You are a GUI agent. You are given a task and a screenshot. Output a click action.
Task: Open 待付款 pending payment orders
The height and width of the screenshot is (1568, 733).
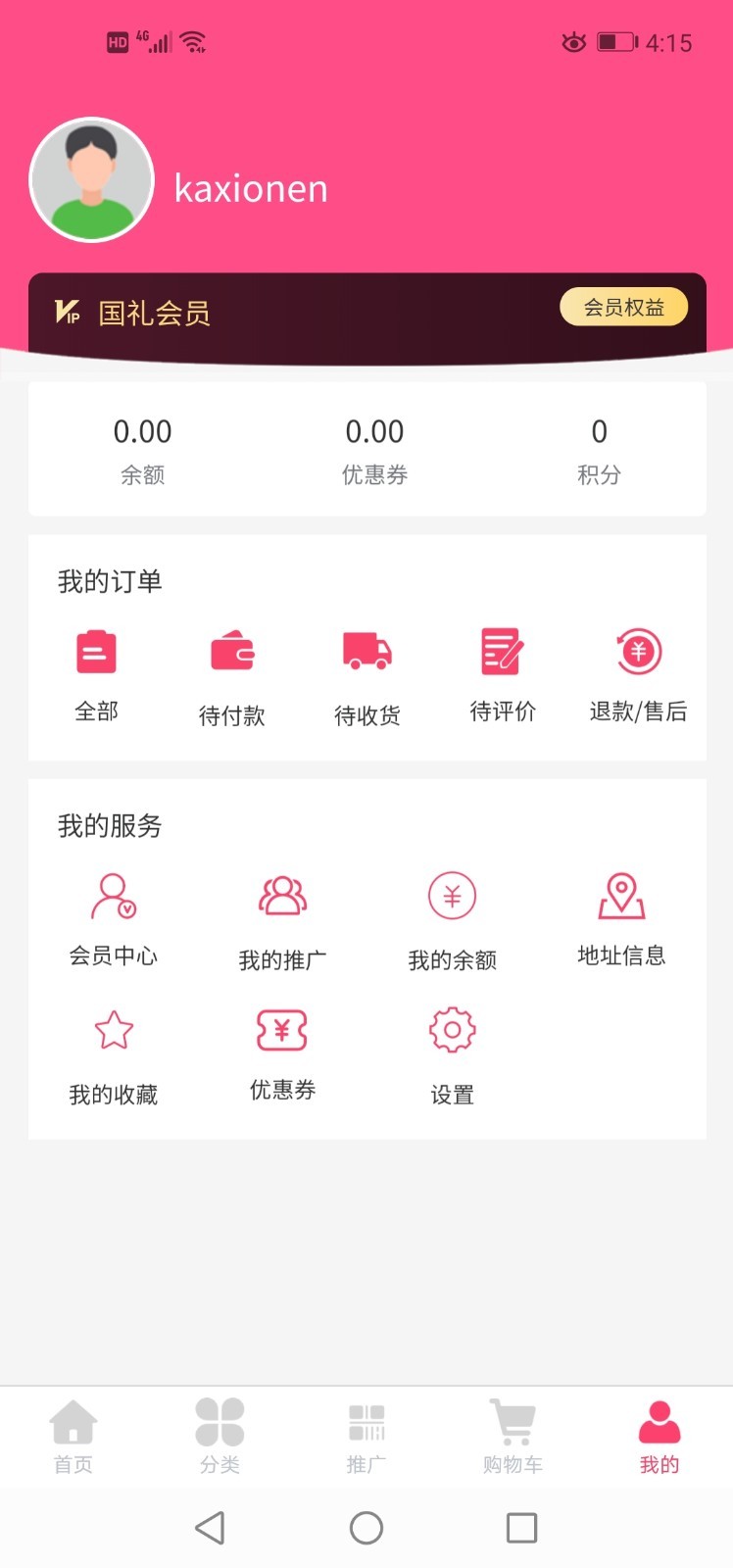(x=232, y=676)
